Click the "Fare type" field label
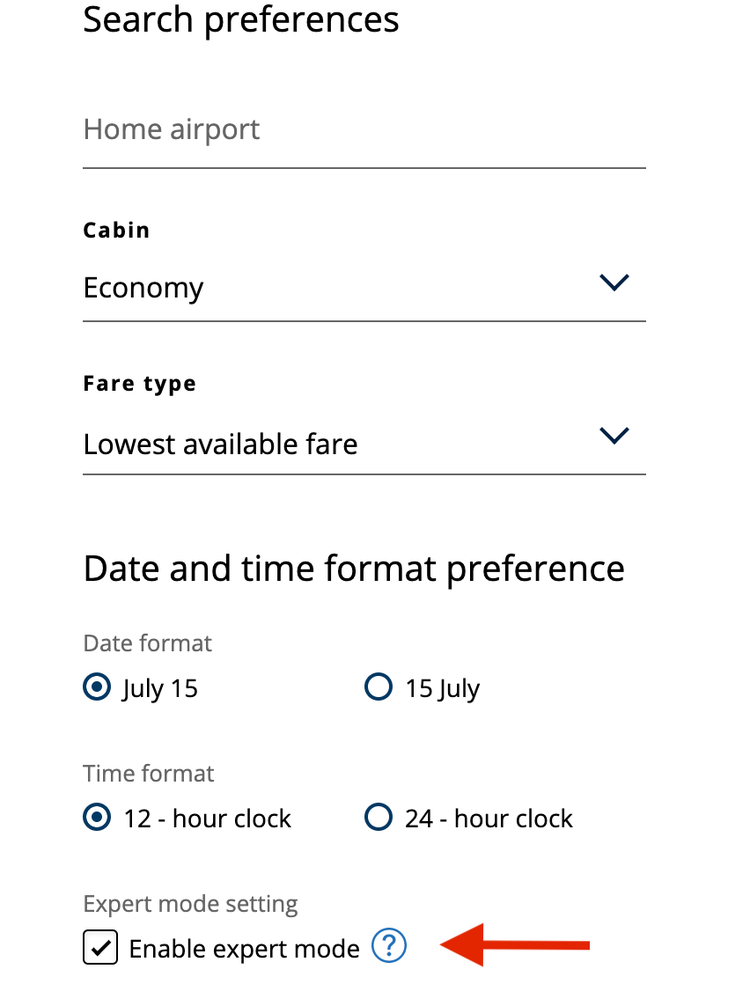Image resolution: width=750 pixels, height=984 pixels. [139, 383]
